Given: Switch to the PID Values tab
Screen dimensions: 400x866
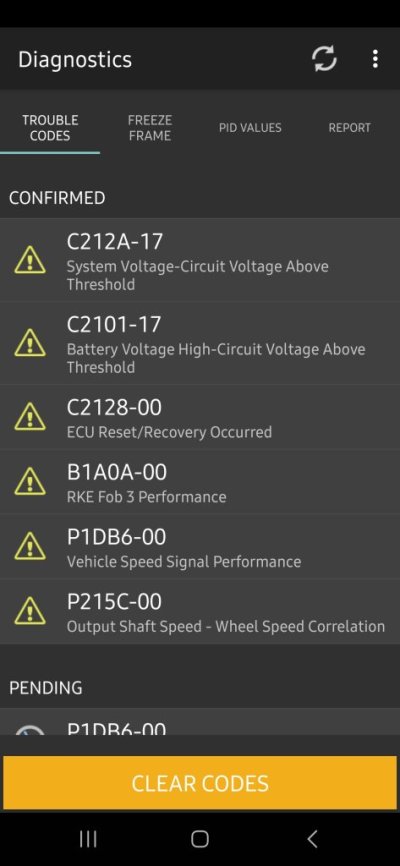Looking at the screenshot, I should tap(250, 128).
